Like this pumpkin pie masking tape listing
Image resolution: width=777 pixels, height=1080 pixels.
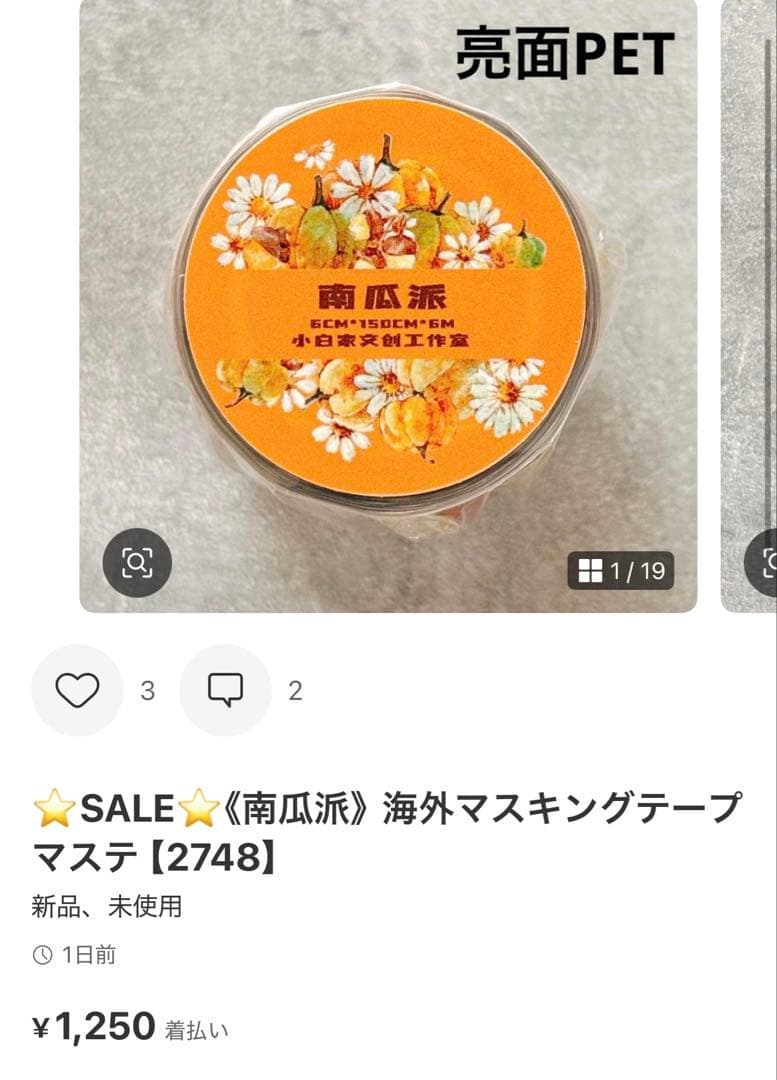point(77,690)
